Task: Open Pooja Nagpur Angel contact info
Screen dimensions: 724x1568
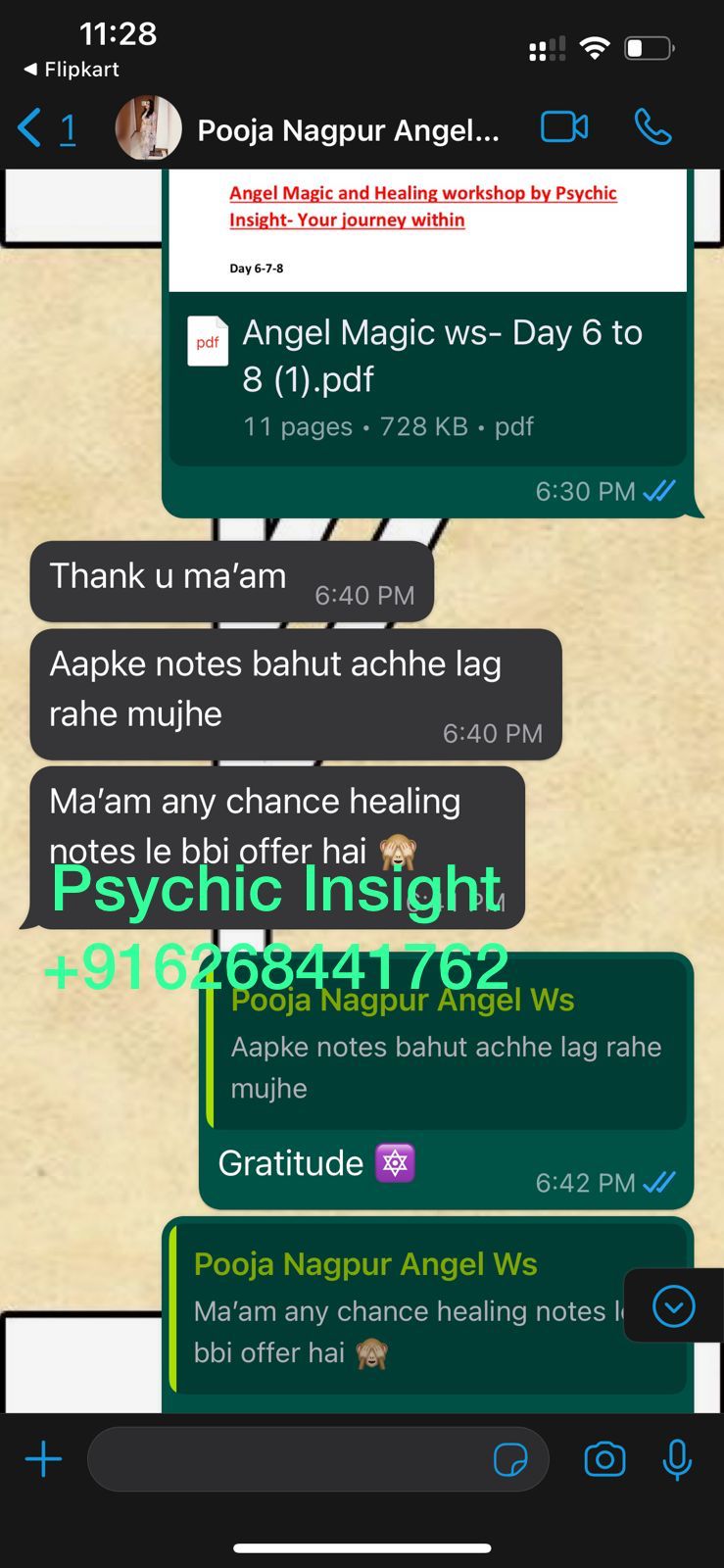Action: [x=348, y=130]
